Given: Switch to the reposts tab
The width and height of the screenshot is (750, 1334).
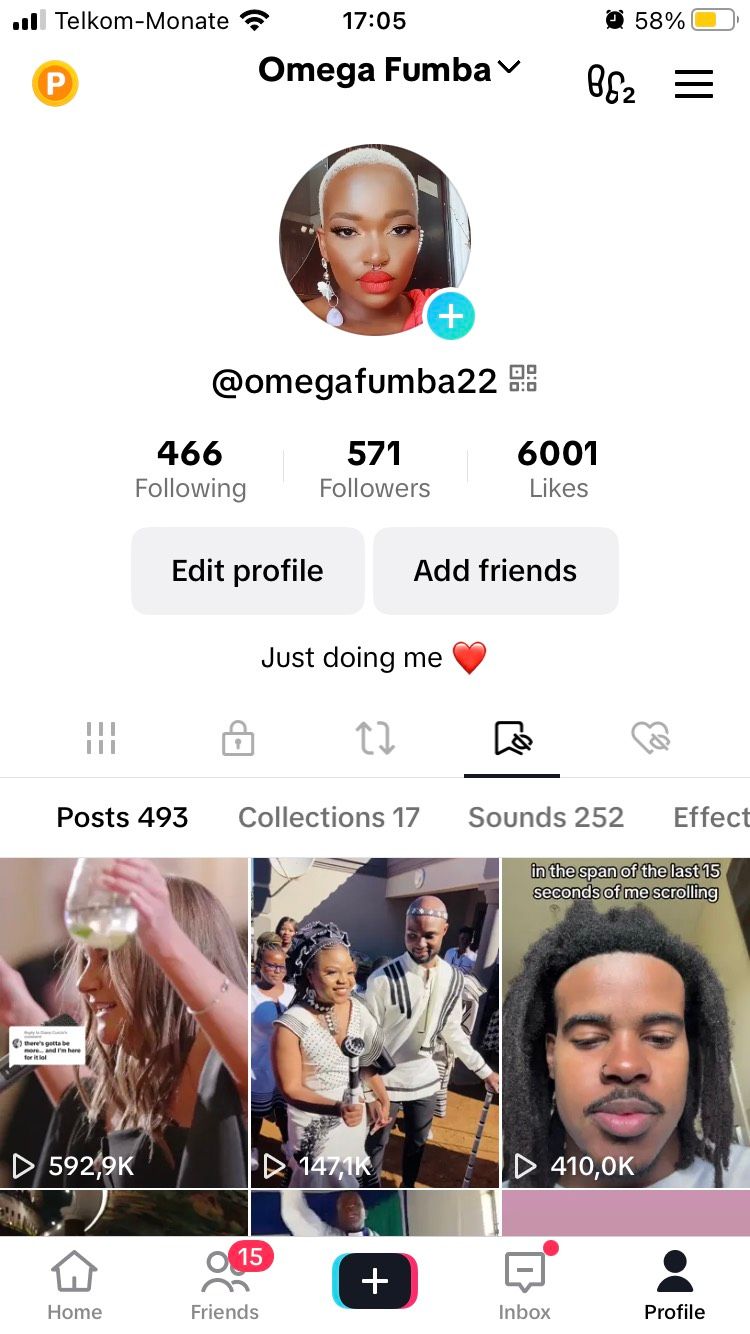Looking at the screenshot, I should [x=375, y=739].
